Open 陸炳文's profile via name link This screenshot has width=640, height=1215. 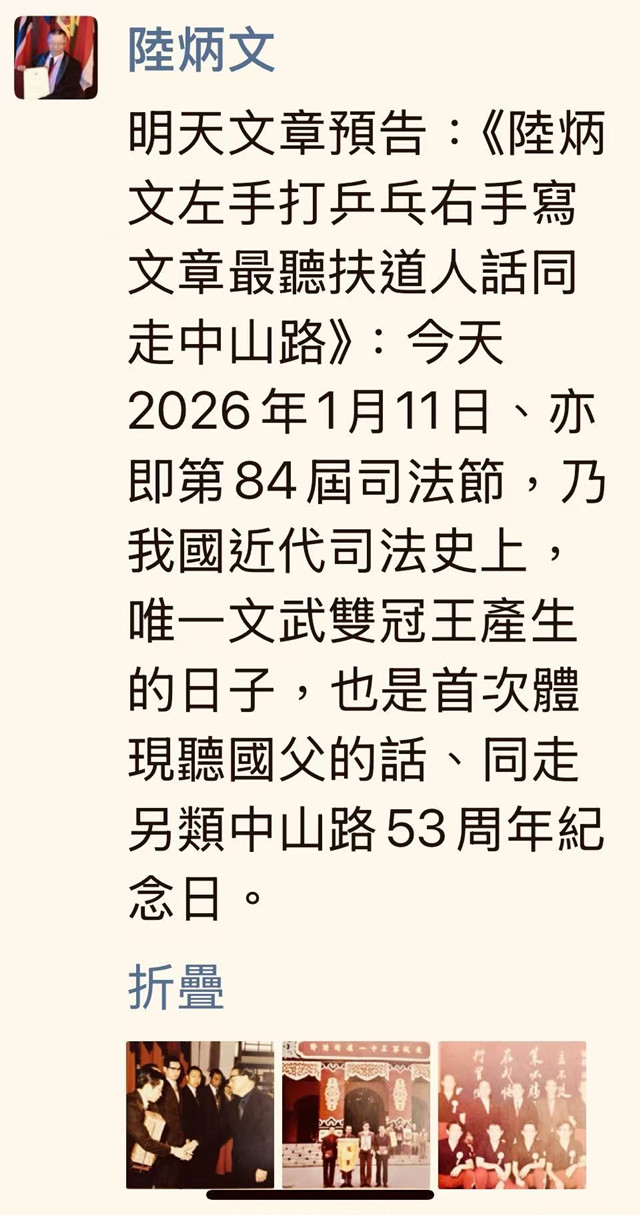pyautogui.click(x=201, y=50)
